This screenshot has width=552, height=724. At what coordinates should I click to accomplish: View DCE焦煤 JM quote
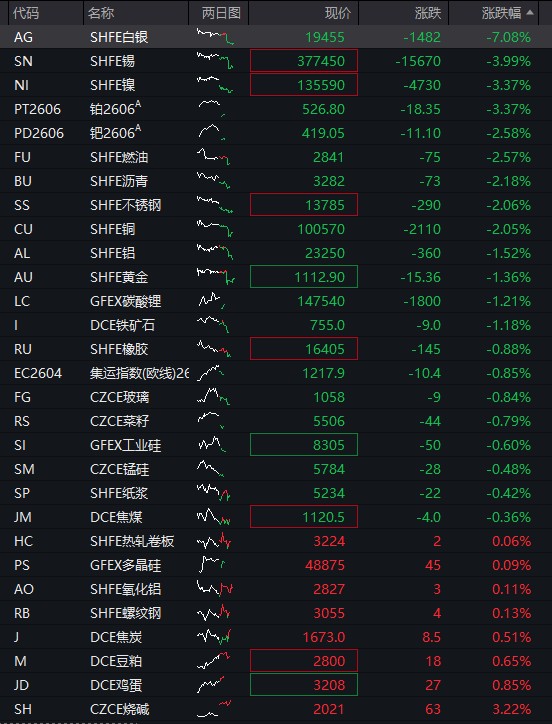coord(276,517)
